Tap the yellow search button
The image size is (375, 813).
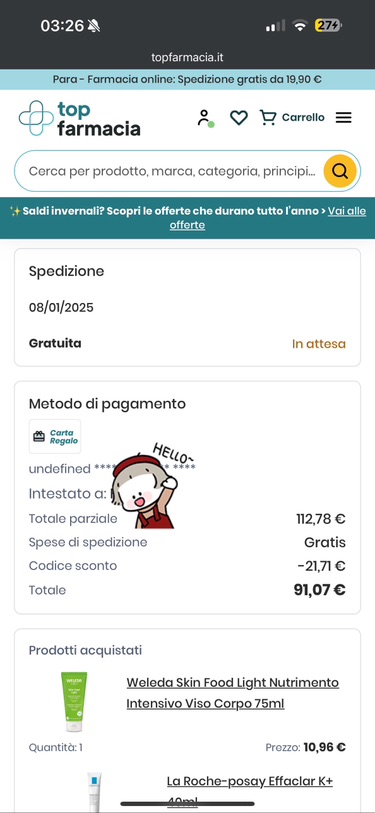click(340, 171)
